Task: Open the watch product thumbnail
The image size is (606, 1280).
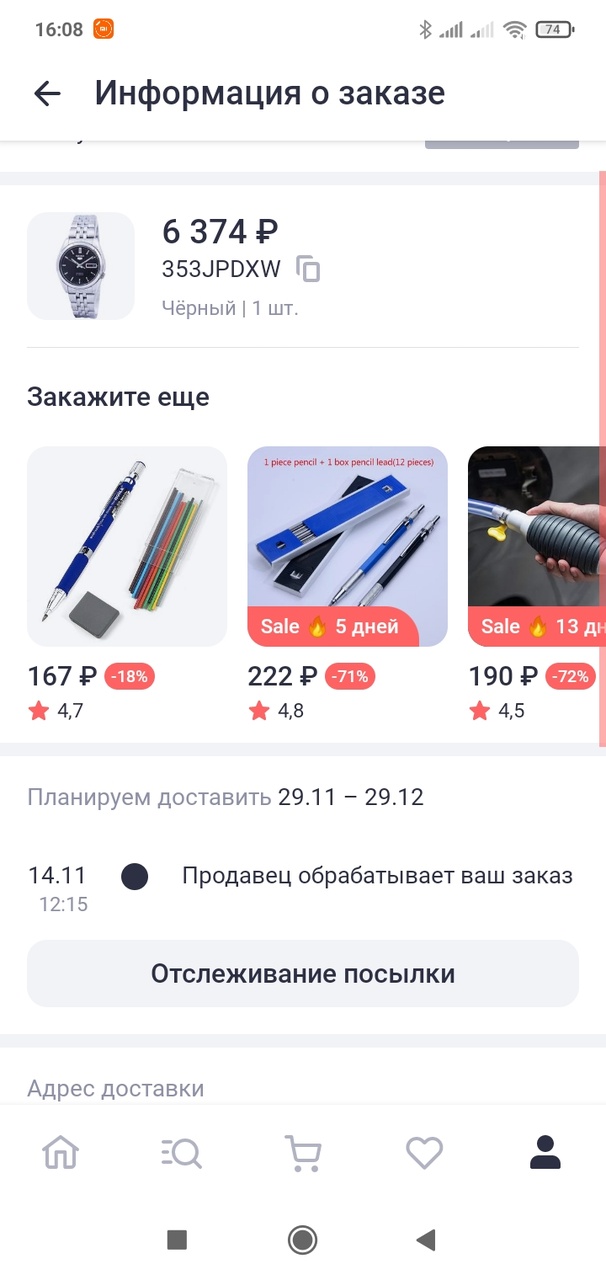Action: 81,266
